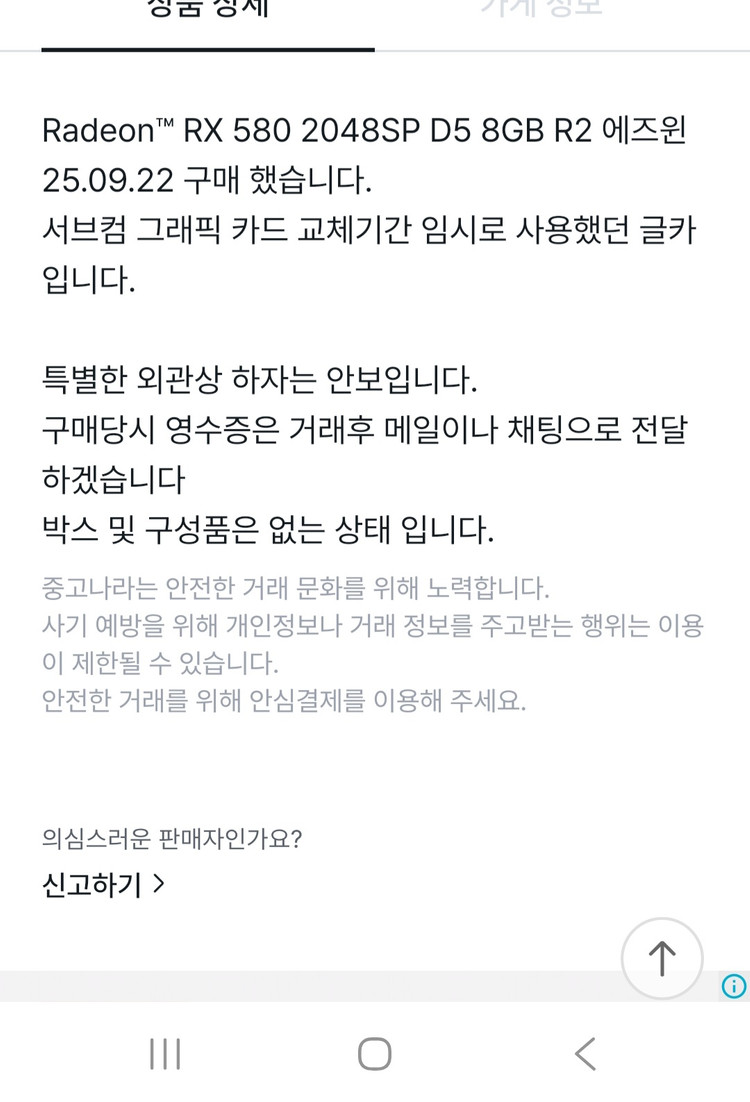The width and height of the screenshot is (750, 1102).
Task: Tap the circular up-arrow to return to top
Action: point(662,958)
